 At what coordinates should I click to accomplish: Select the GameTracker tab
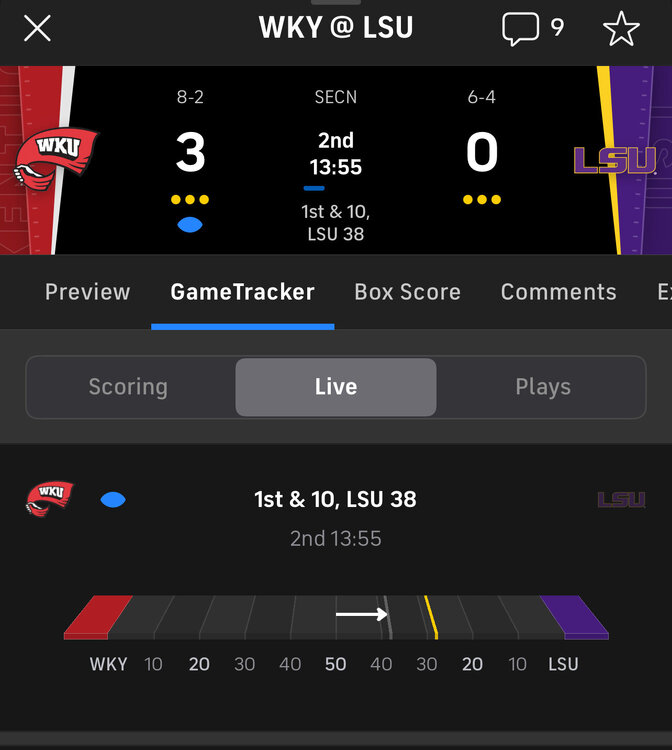point(243,292)
